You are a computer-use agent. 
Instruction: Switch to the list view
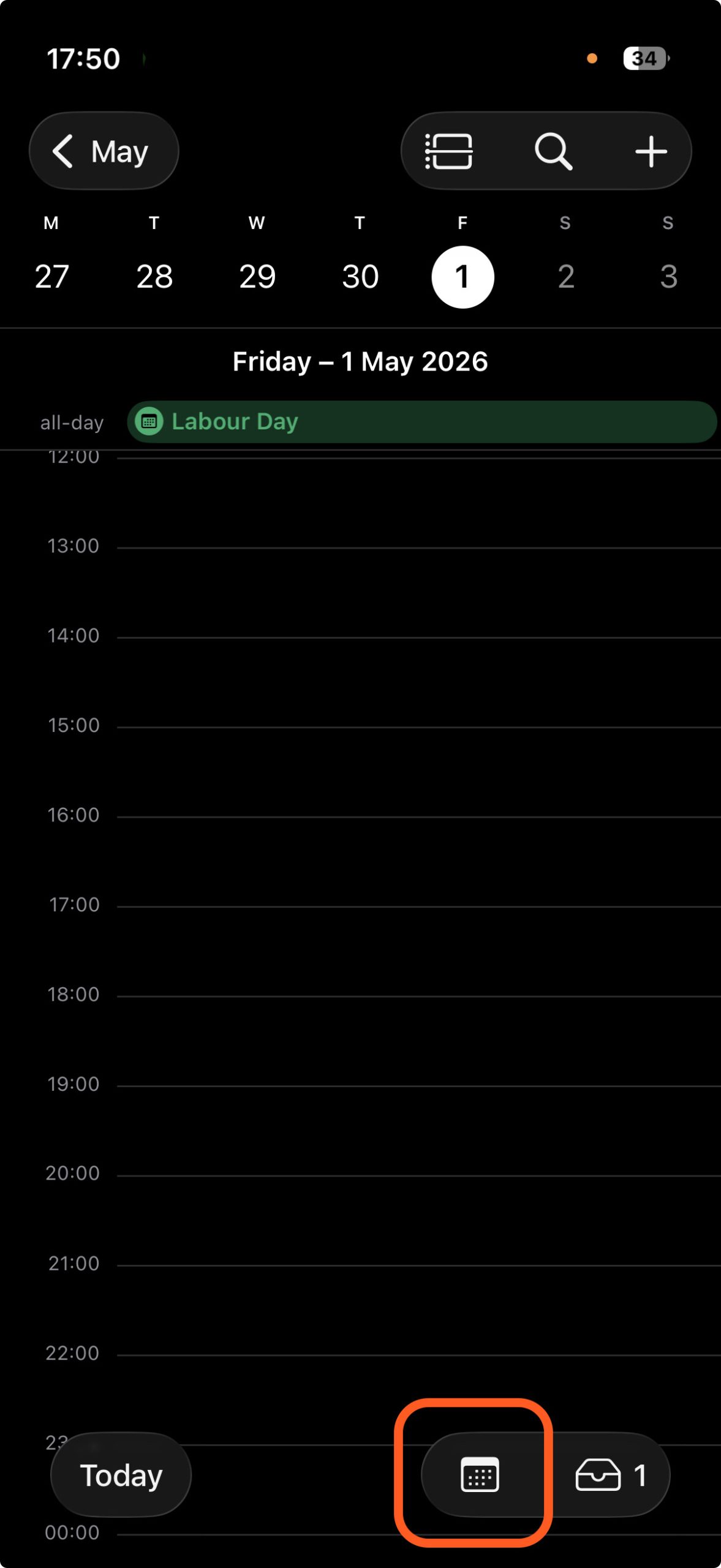pyautogui.click(x=449, y=151)
